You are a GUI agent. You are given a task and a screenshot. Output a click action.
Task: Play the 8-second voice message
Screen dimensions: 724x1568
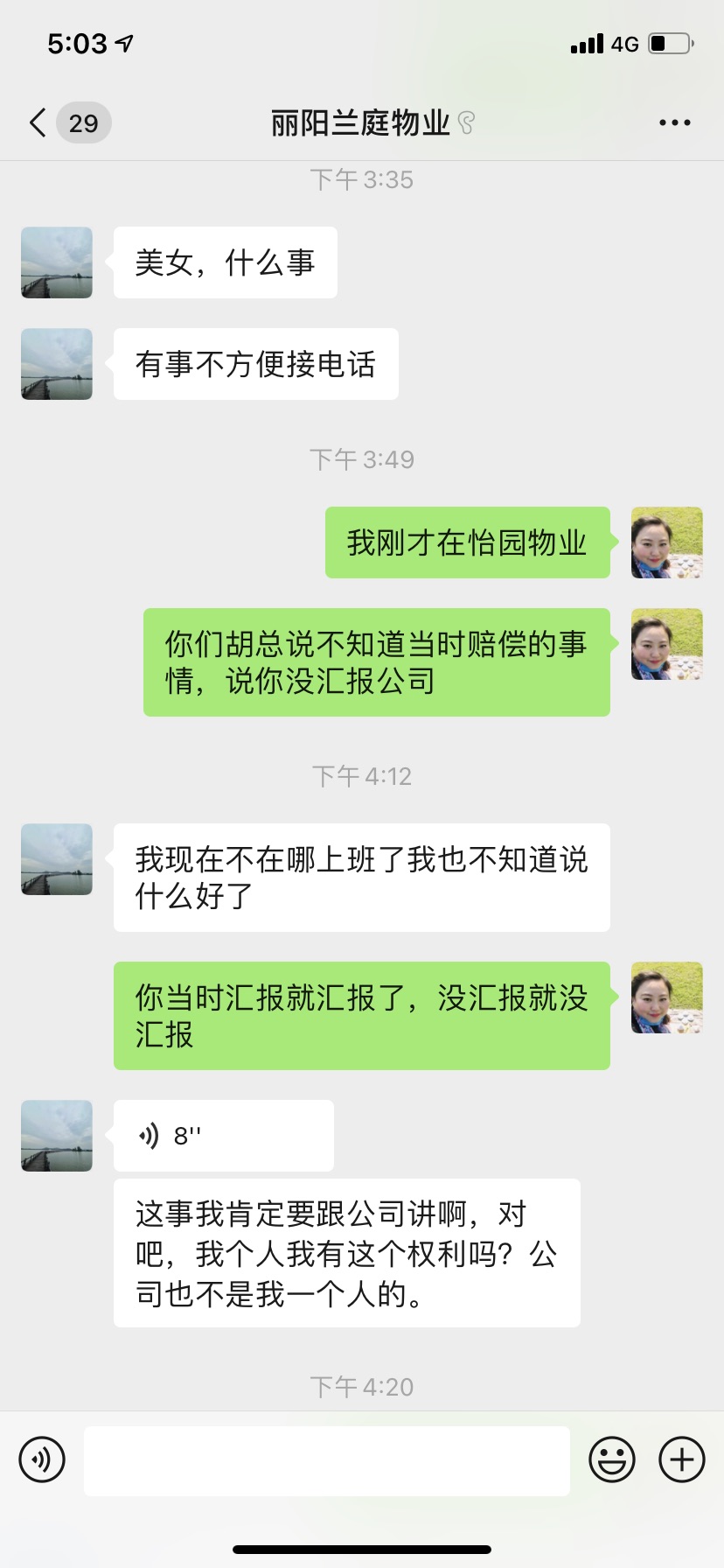[223, 1136]
